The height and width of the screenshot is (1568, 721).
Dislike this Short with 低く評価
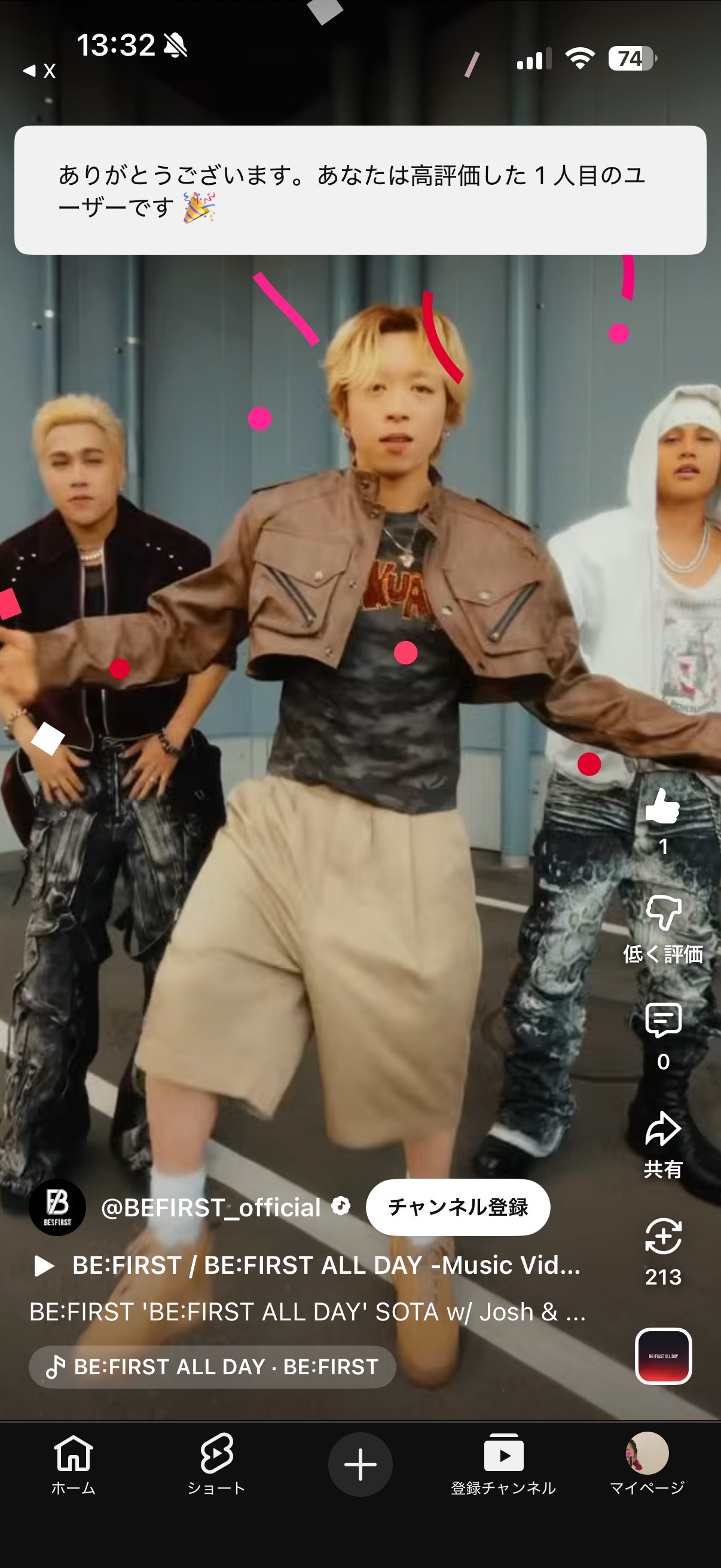click(662, 914)
